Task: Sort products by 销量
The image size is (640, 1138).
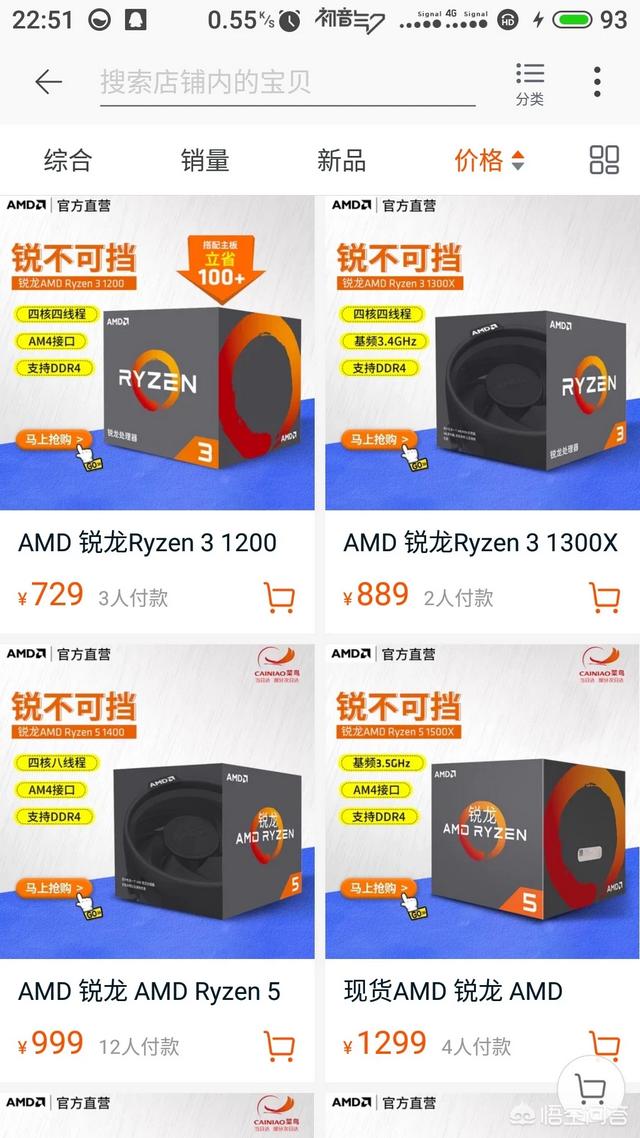Action: (205, 160)
